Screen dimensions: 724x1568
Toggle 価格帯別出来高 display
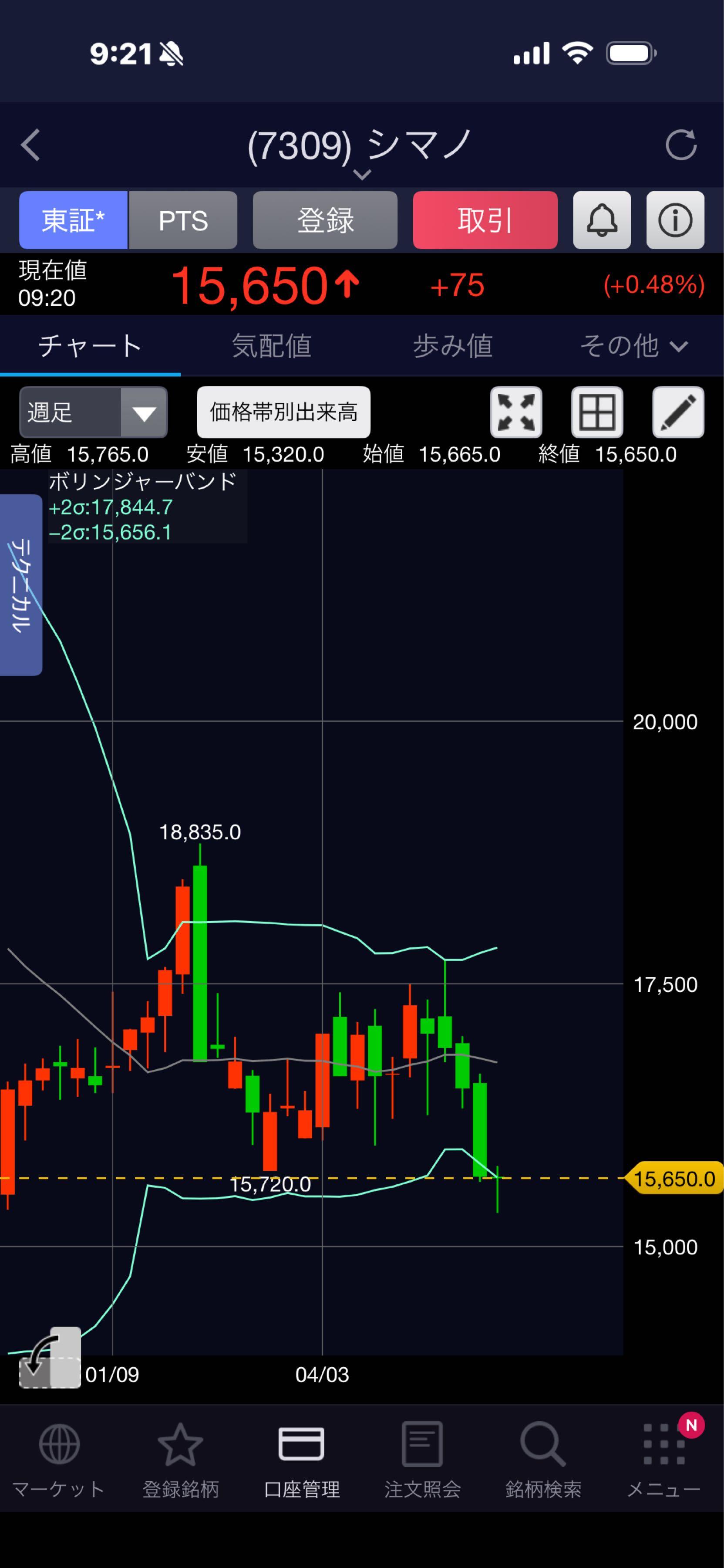click(283, 412)
